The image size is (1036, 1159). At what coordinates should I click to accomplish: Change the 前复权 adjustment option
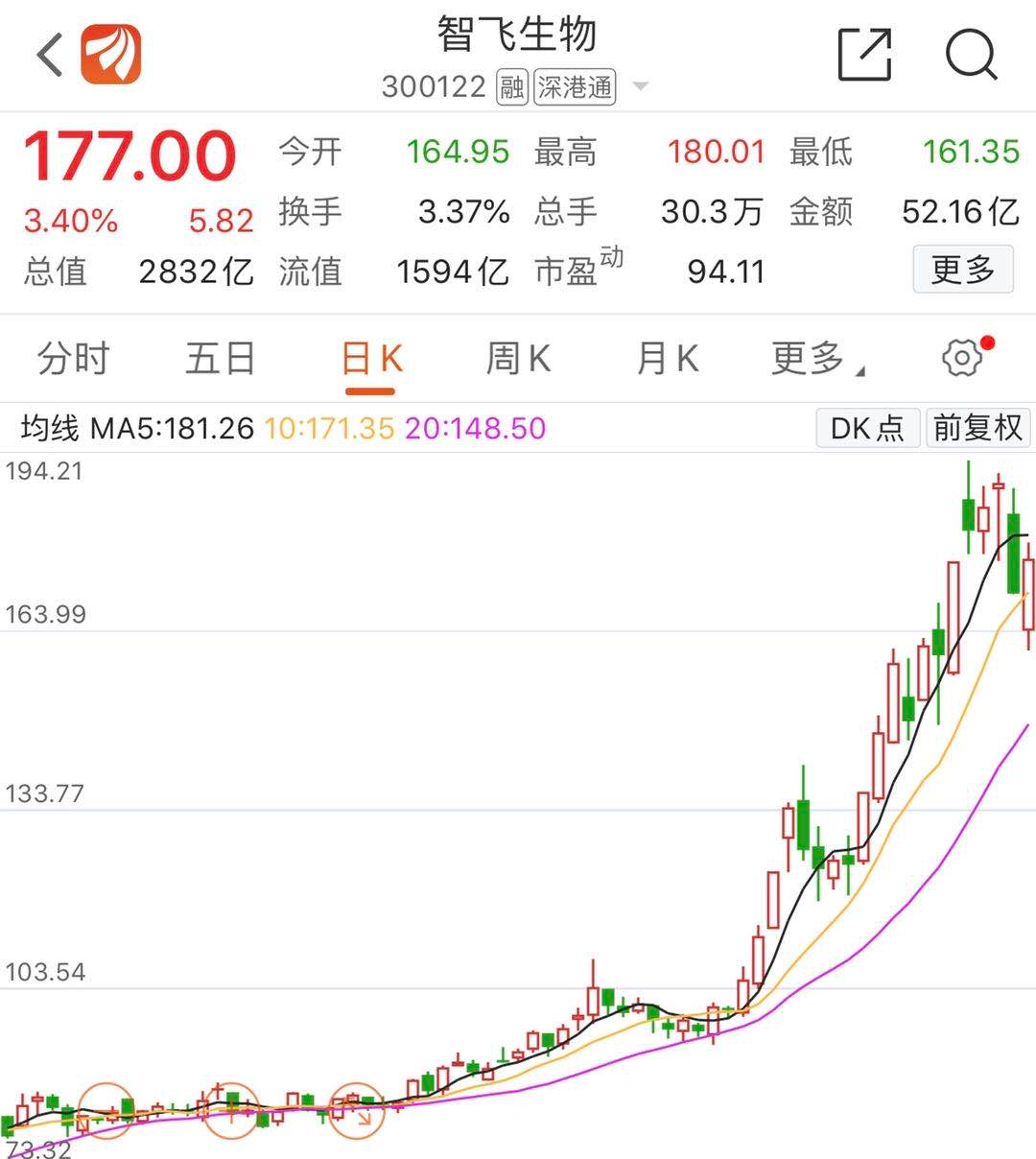[x=977, y=428]
